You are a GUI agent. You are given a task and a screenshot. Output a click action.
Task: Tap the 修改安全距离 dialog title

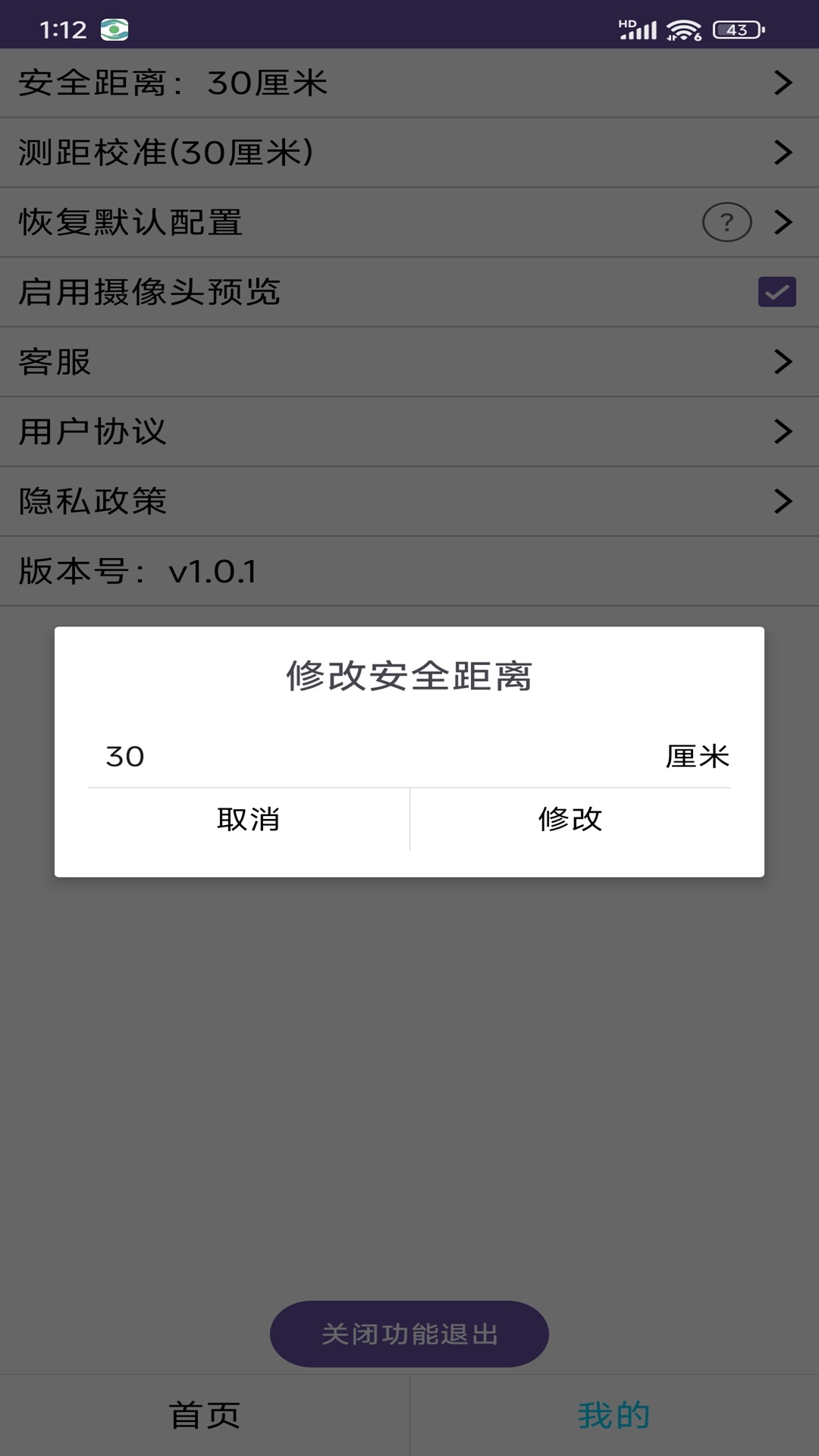pyautogui.click(x=409, y=677)
